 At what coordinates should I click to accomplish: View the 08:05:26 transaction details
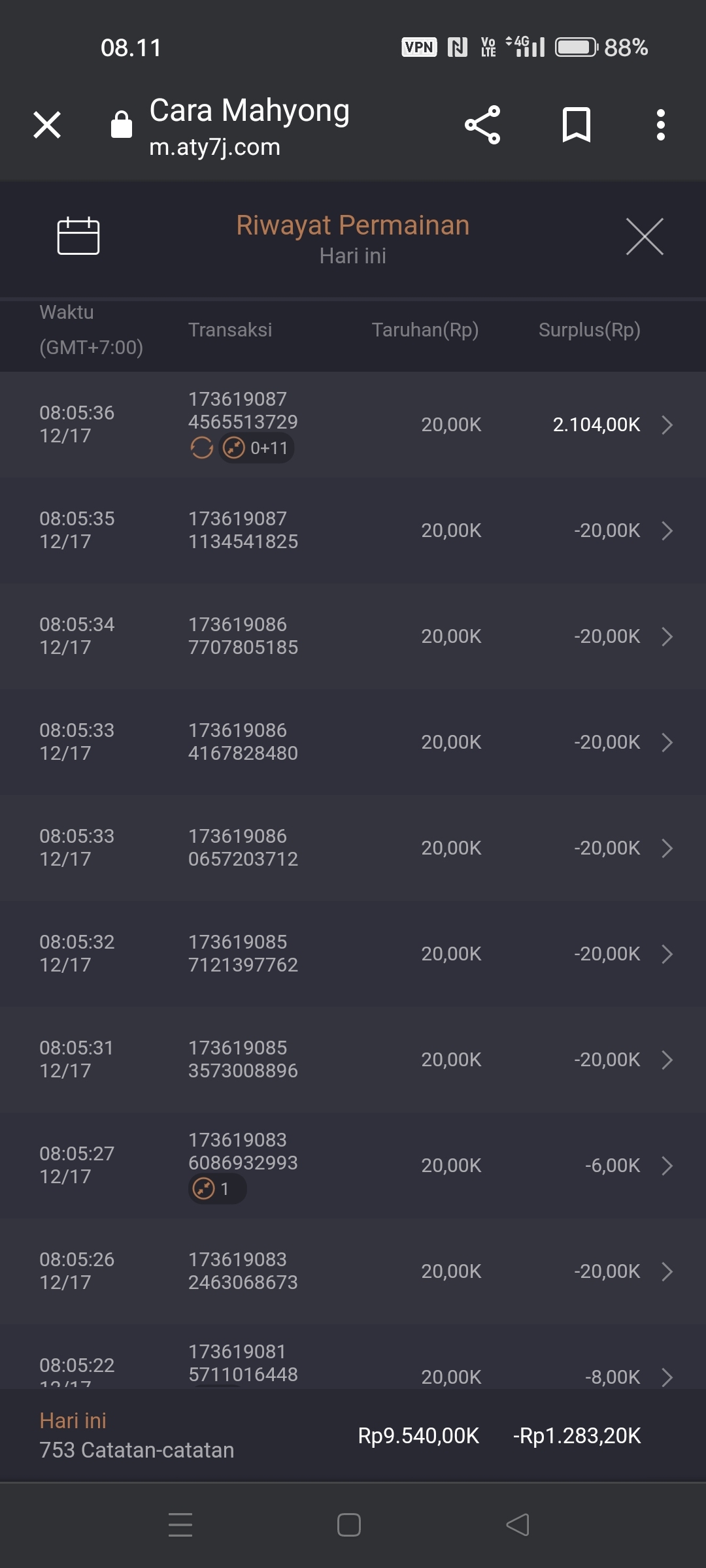(x=667, y=1271)
